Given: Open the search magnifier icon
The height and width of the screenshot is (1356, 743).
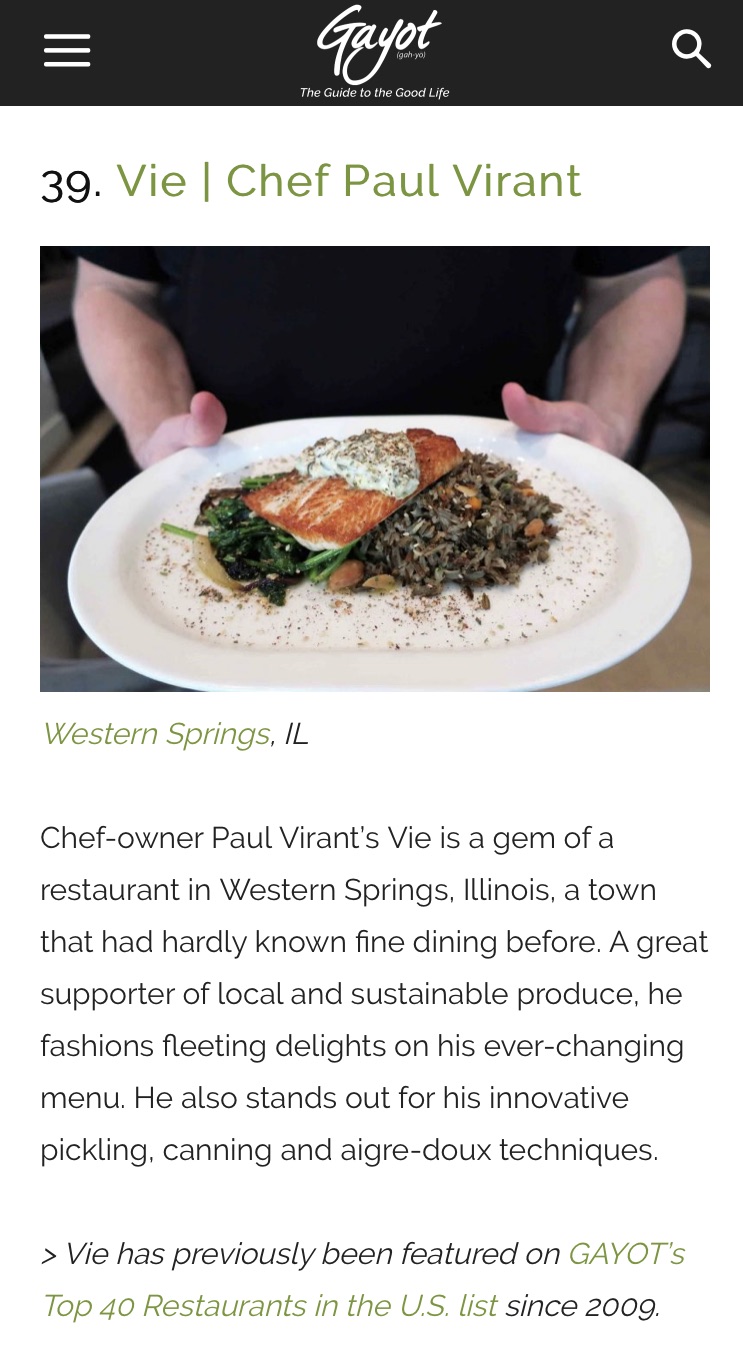Looking at the screenshot, I should point(690,49).
